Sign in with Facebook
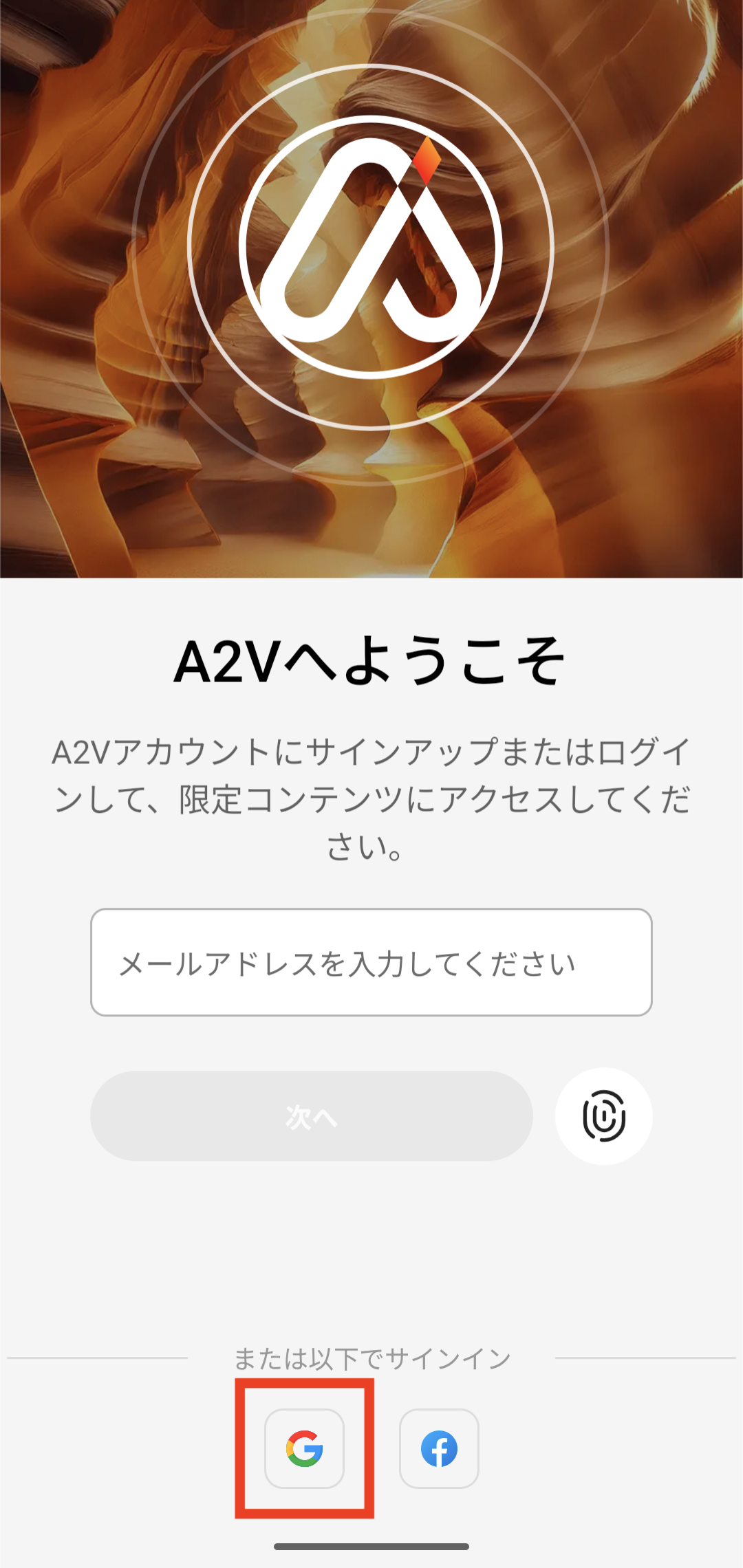 pyautogui.click(x=439, y=1448)
